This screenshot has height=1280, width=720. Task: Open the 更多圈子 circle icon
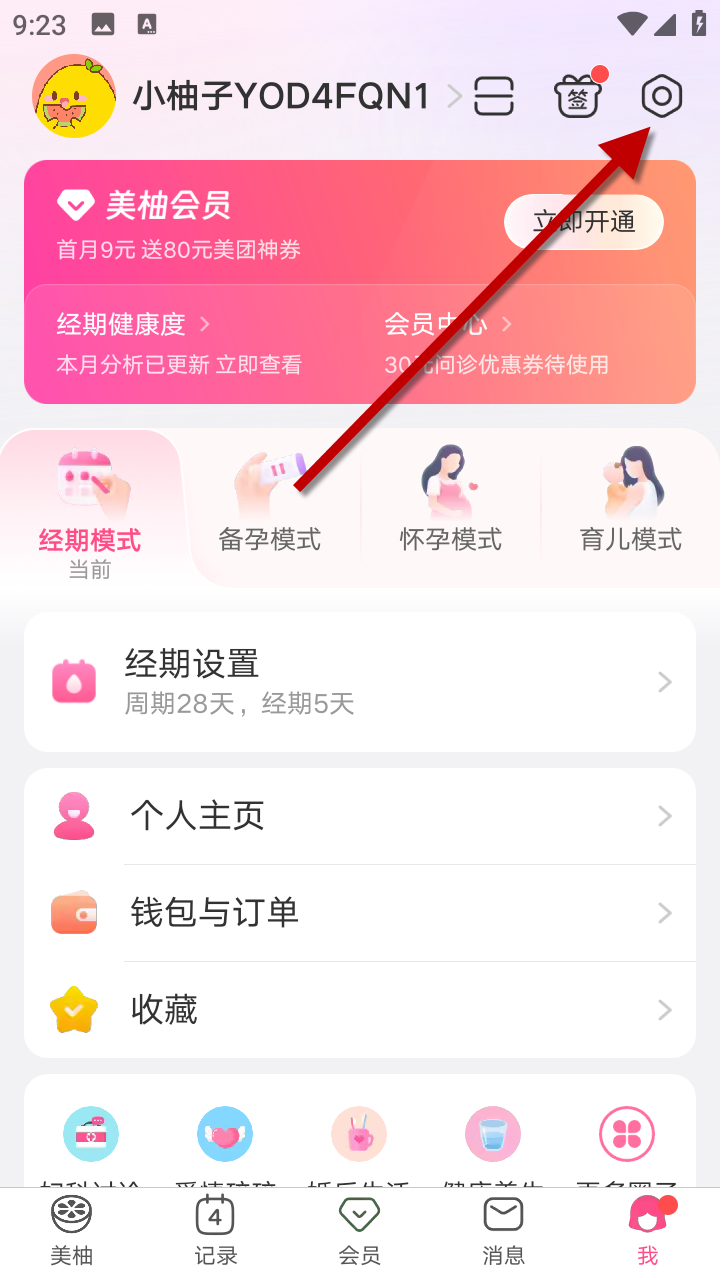coord(627,1136)
